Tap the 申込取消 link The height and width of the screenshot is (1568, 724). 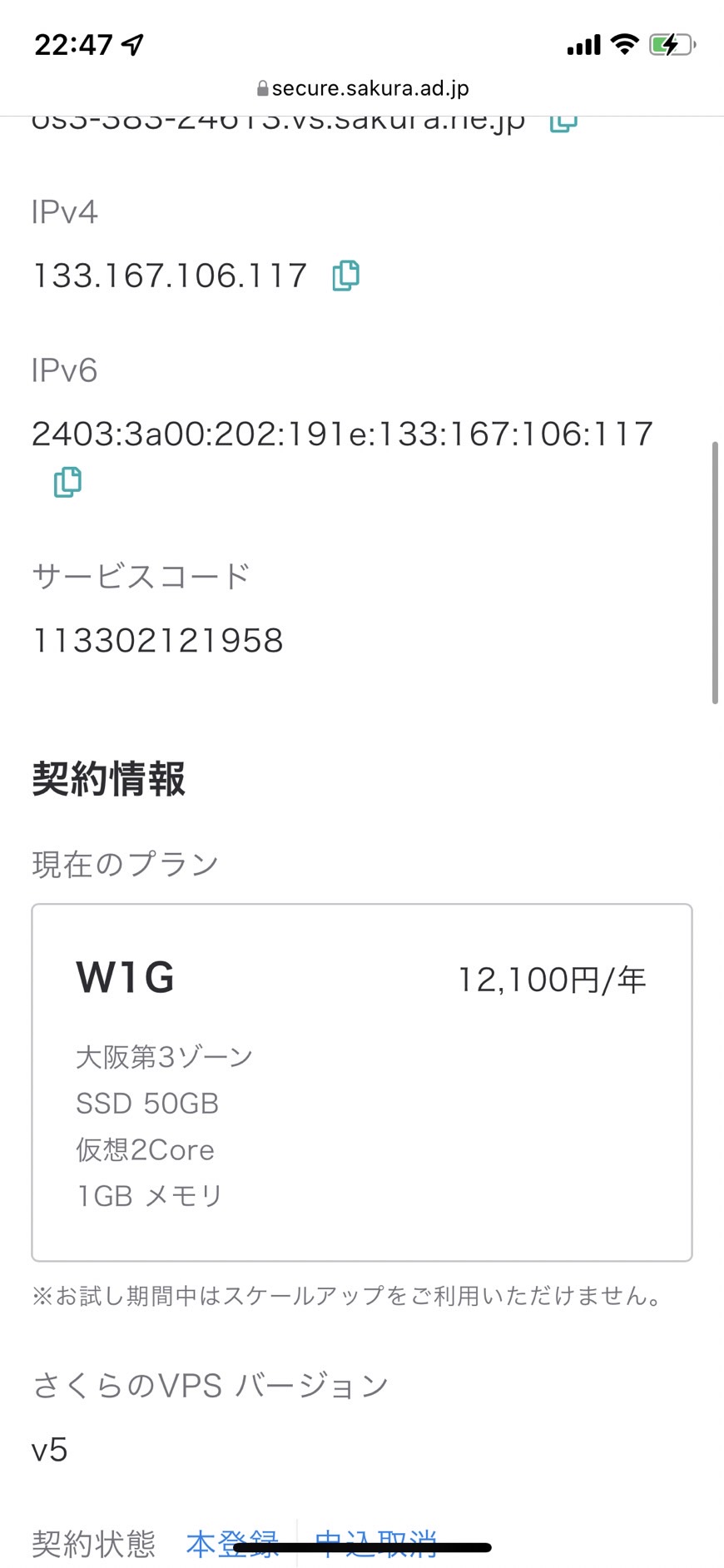point(376,1544)
